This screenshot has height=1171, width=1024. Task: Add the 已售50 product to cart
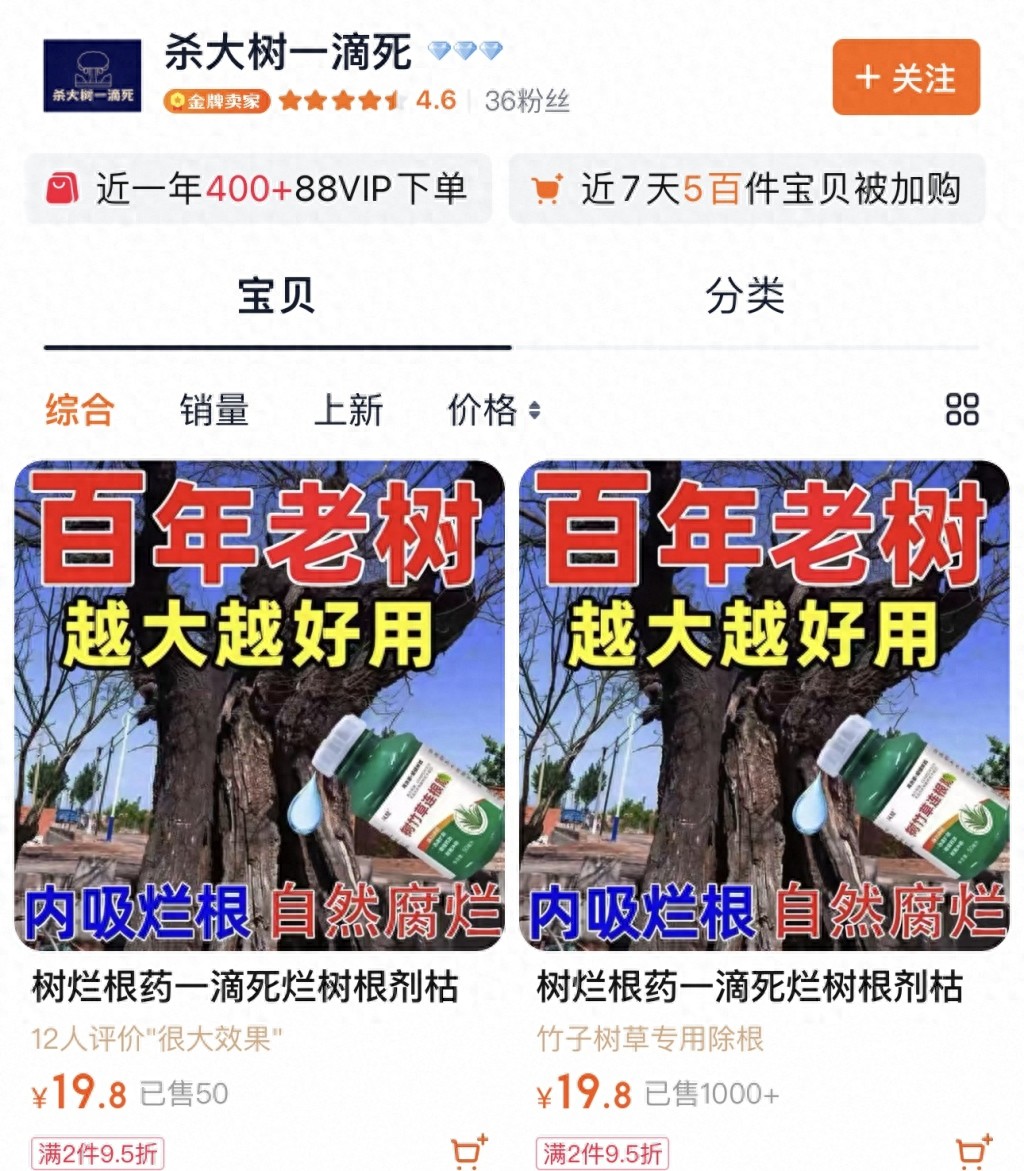[x=468, y=1151]
